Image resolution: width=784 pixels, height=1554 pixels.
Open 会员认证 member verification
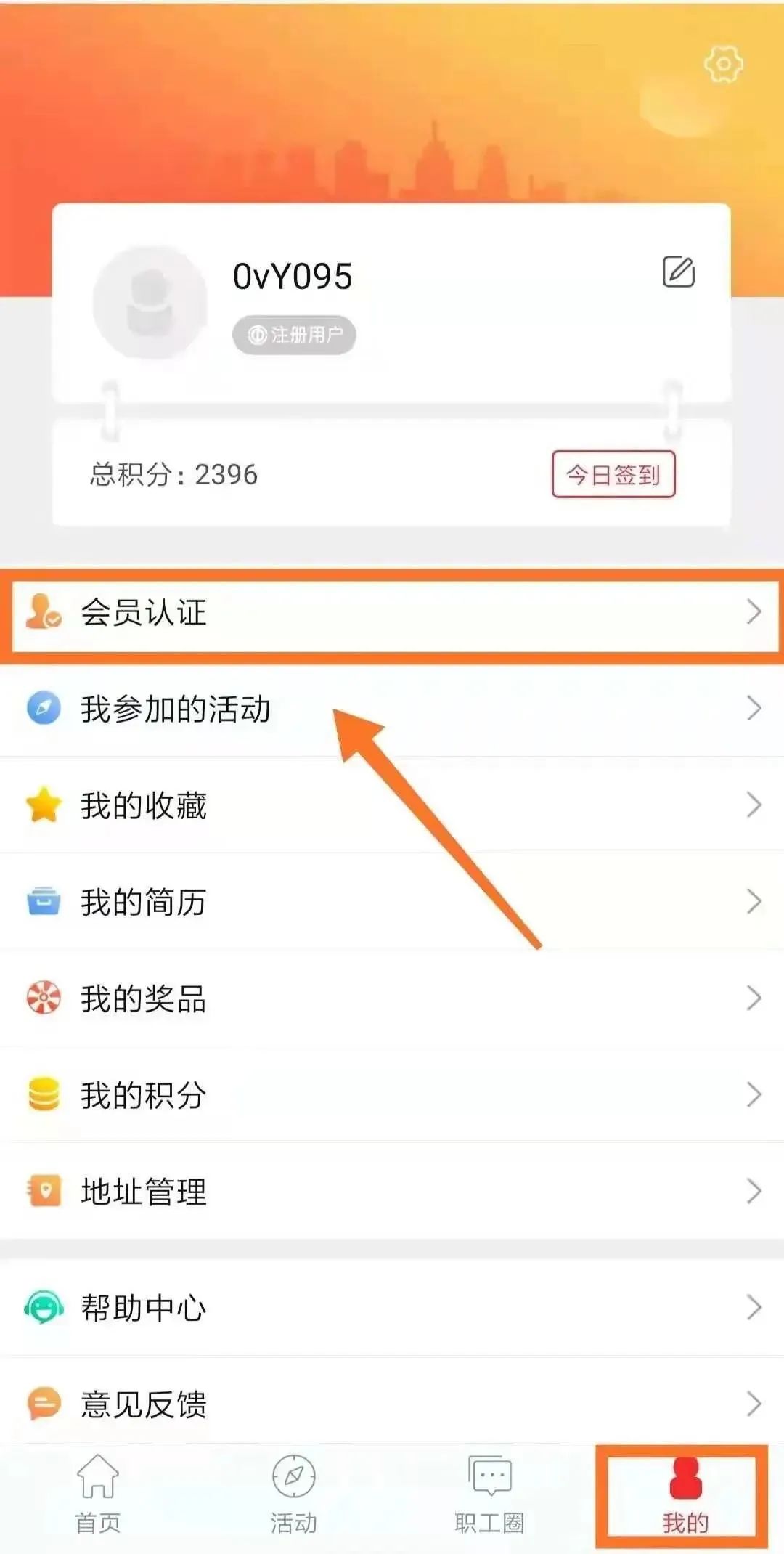tap(392, 613)
